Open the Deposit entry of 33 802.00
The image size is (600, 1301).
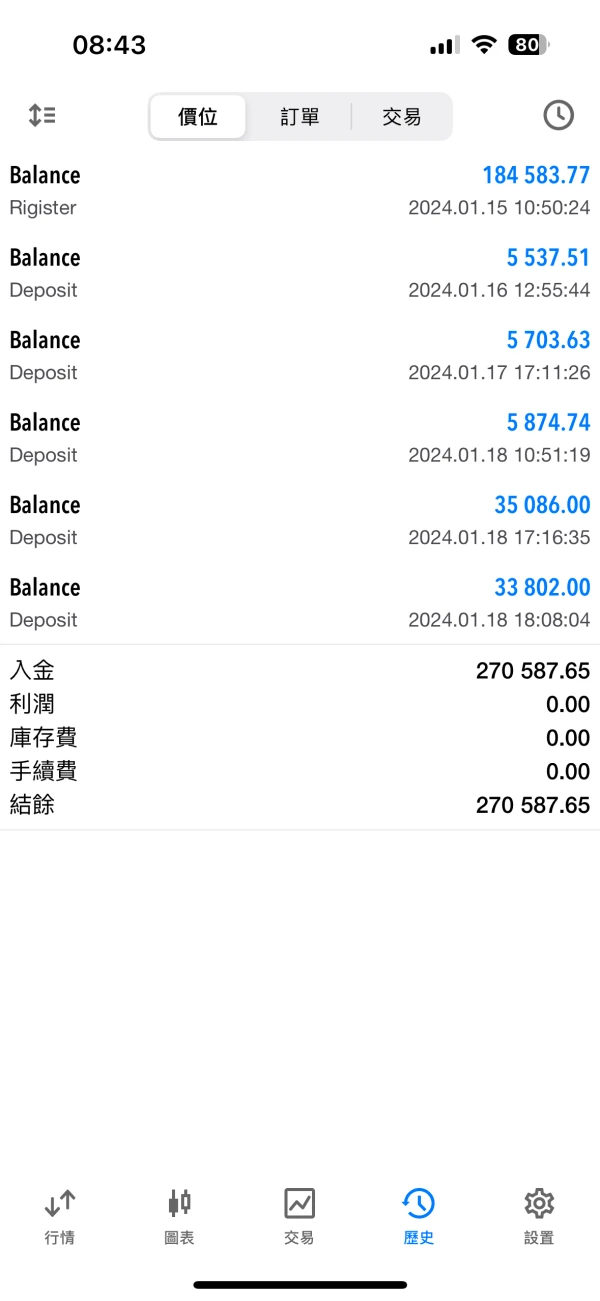click(300, 602)
